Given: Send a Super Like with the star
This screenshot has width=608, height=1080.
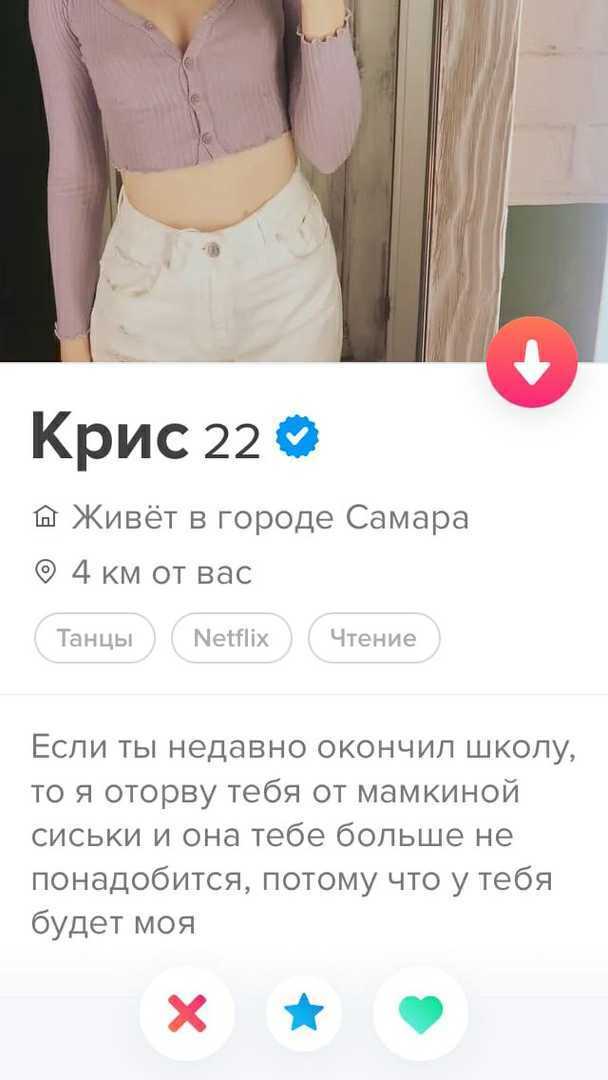Looking at the screenshot, I should pyautogui.click(x=304, y=1014).
